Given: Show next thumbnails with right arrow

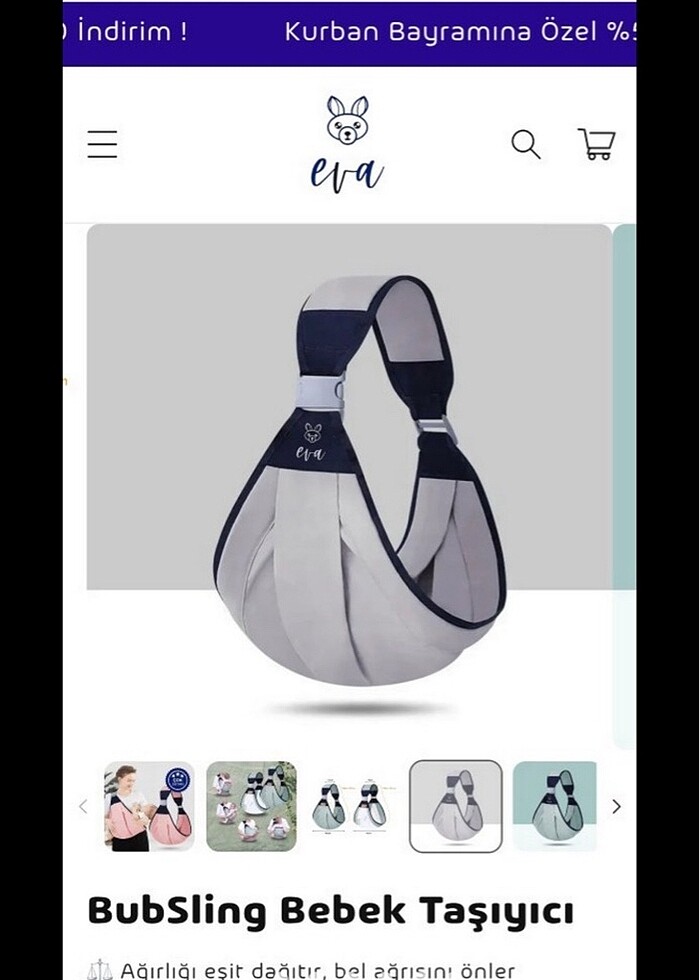Looking at the screenshot, I should tap(616, 807).
